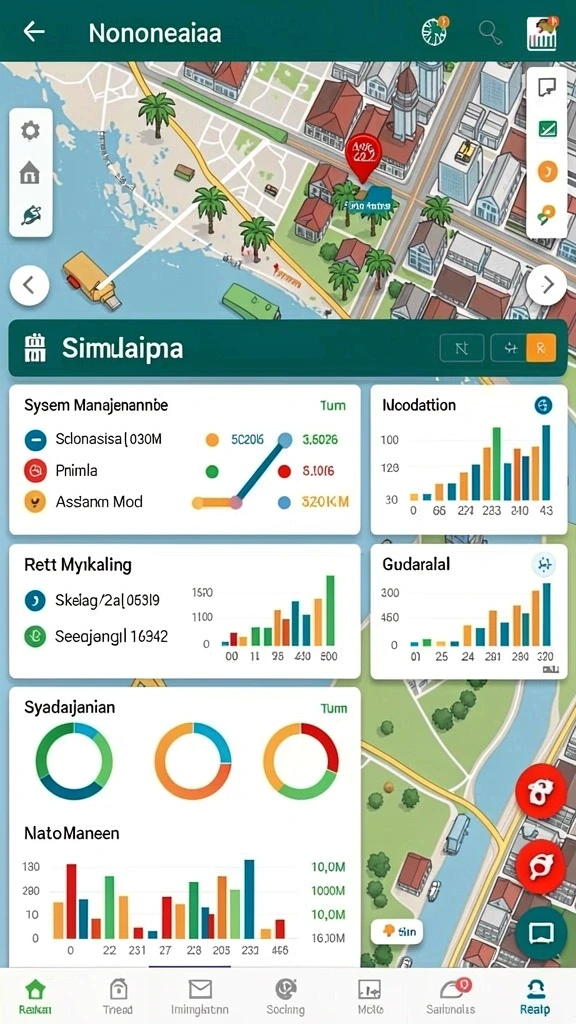This screenshot has width=576, height=1024.
Task: Show the previous map panel with left chevron
Action: (x=29, y=285)
